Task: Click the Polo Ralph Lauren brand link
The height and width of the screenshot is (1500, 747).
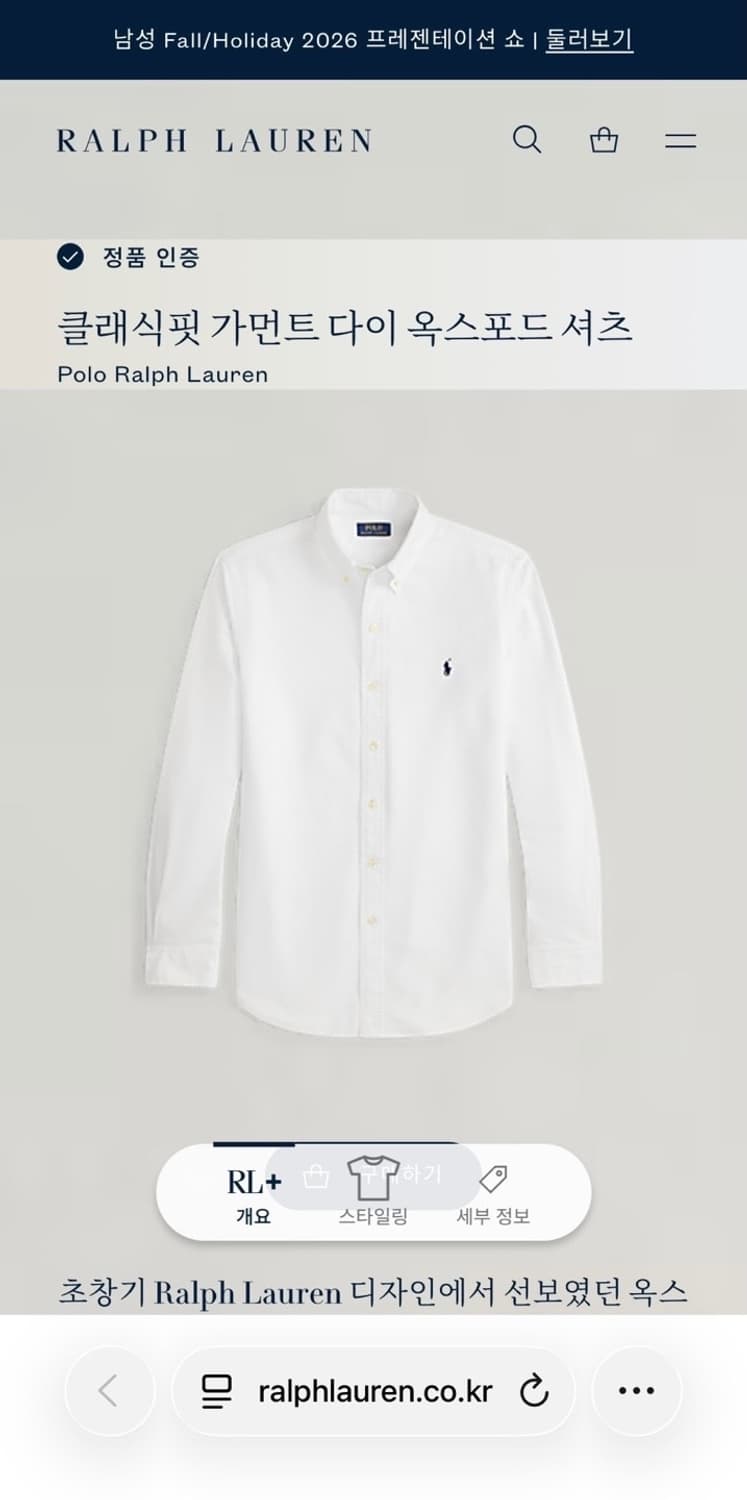Action: 162,374
